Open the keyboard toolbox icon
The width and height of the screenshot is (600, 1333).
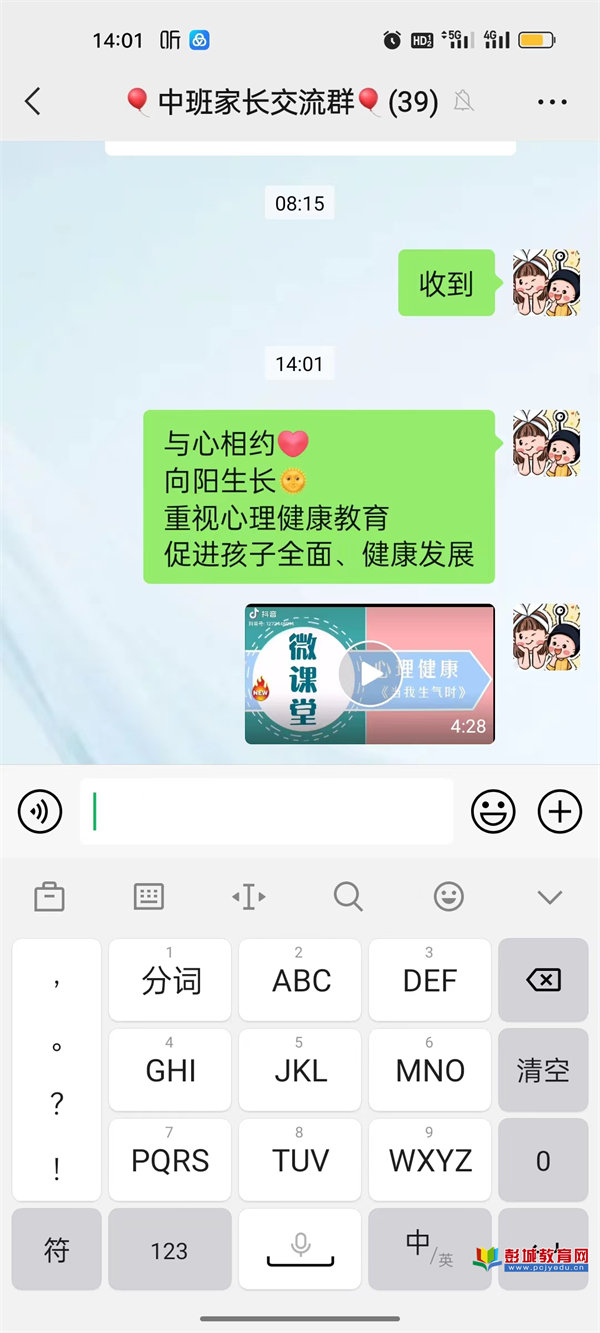(x=49, y=897)
